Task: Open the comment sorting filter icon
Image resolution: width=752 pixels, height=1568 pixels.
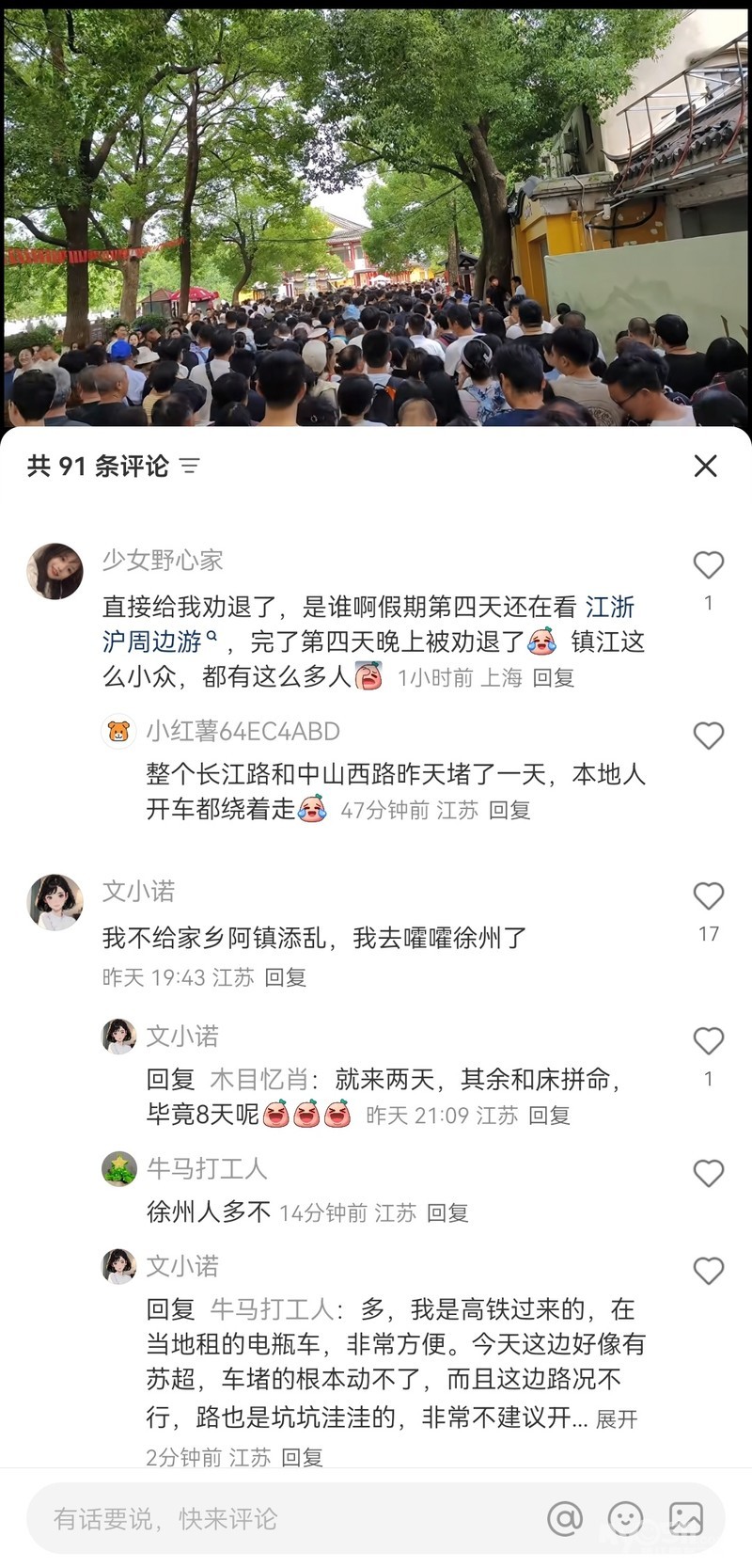Action: pos(190,466)
